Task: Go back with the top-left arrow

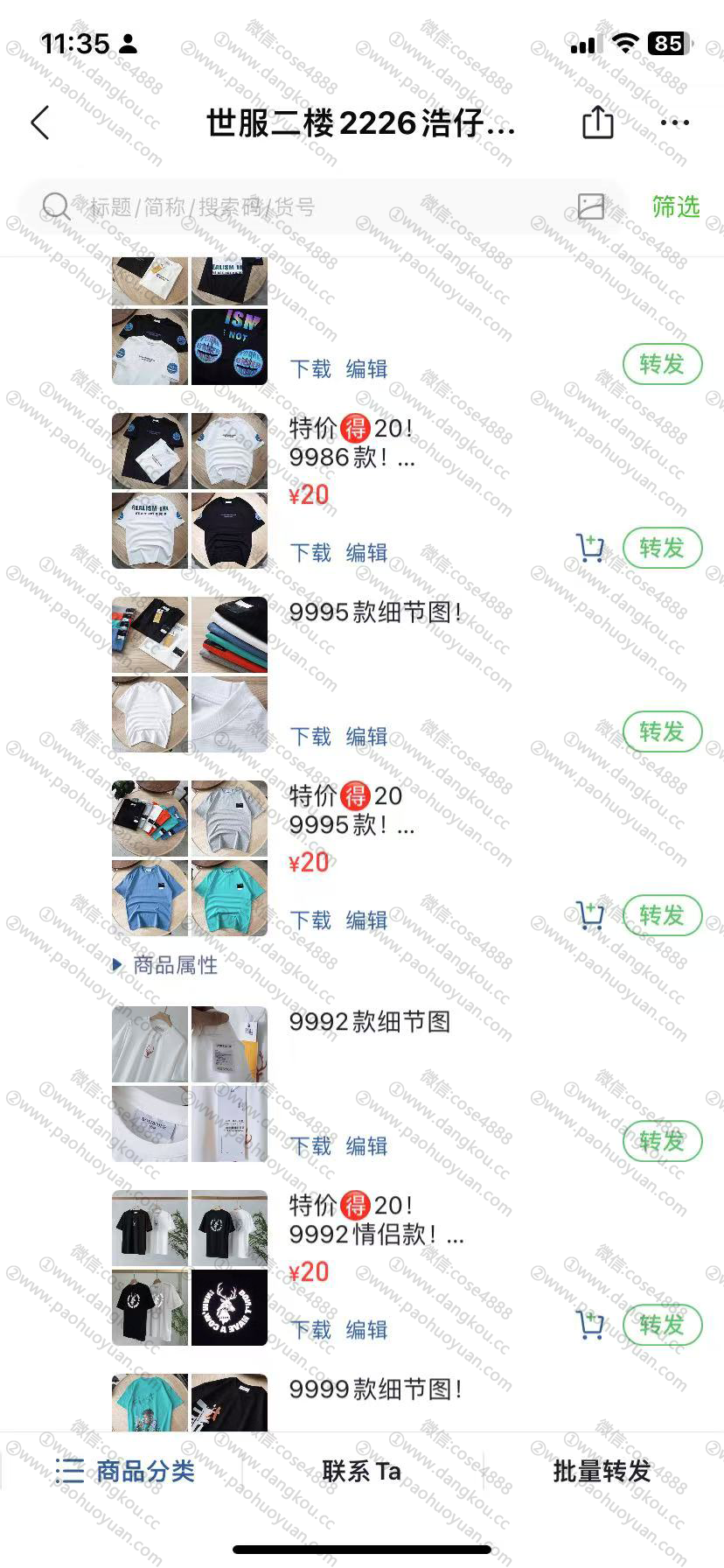Action: [40, 123]
